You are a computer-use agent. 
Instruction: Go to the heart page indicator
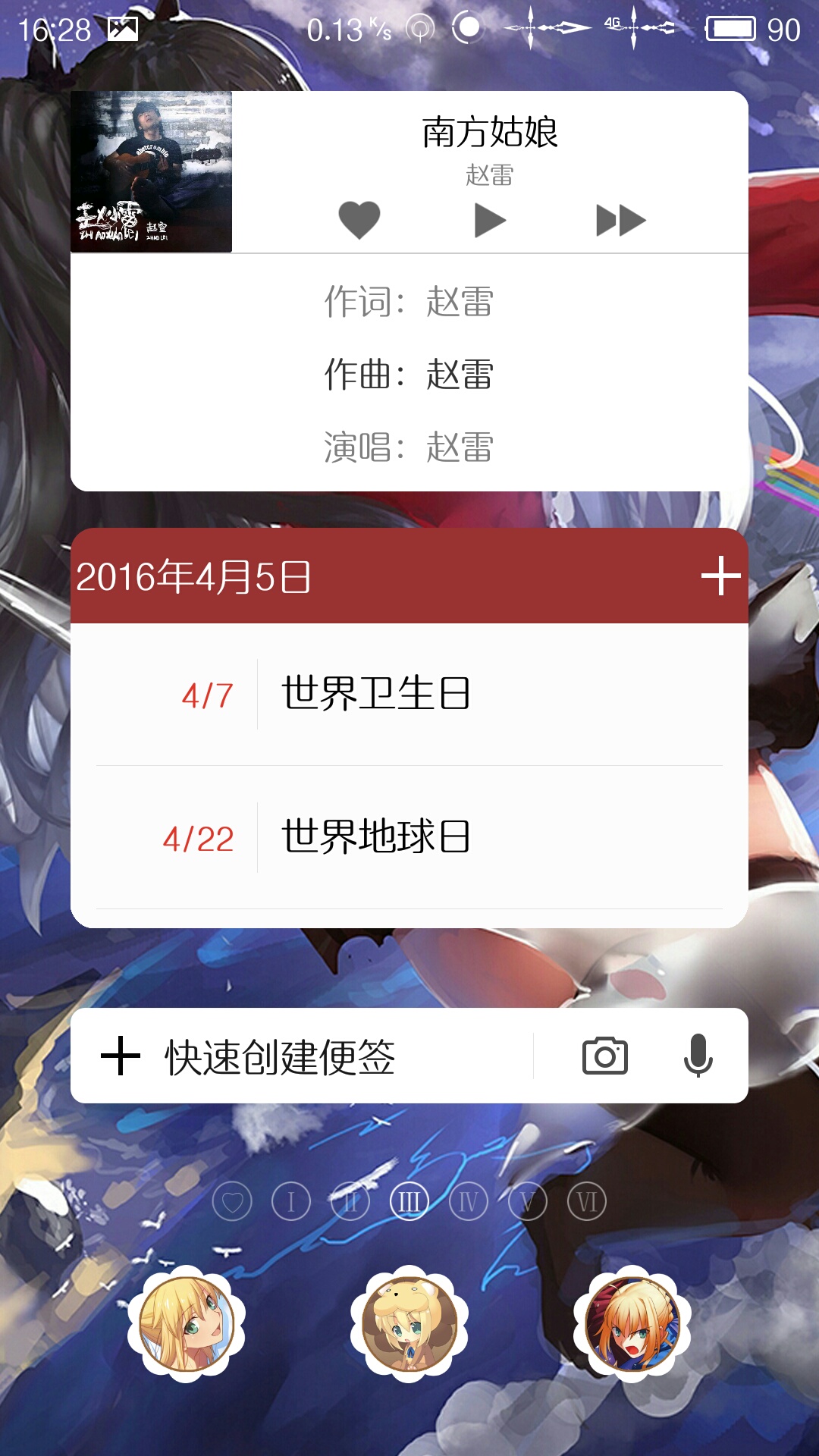(232, 1201)
